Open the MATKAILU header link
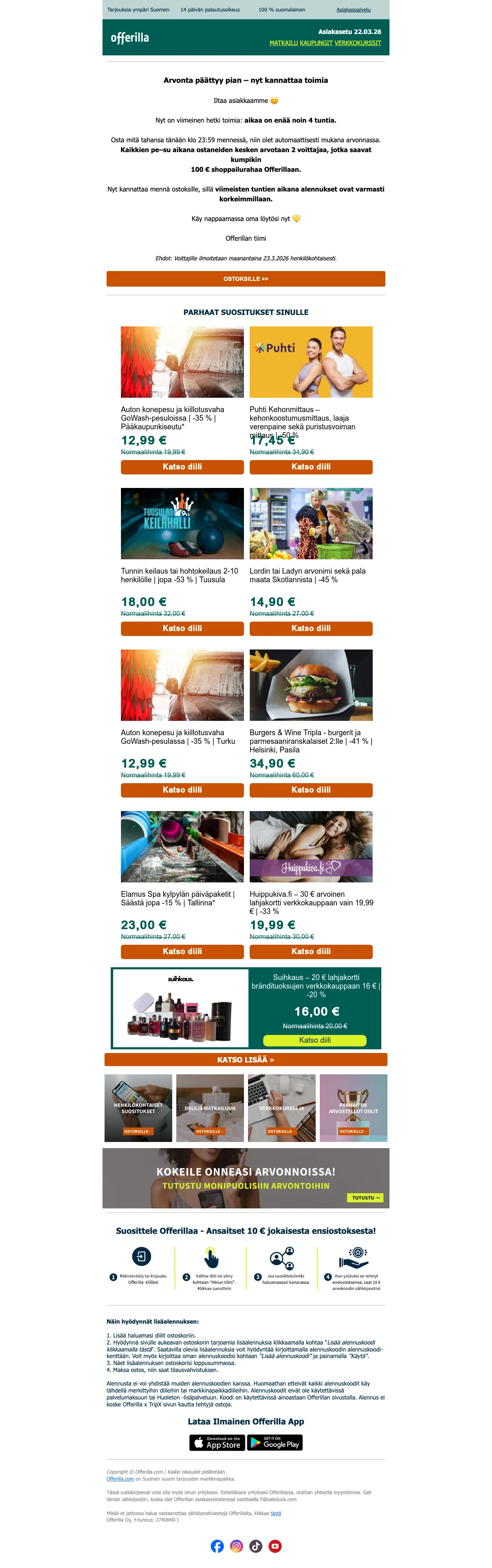The image size is (492, 1568). click(284, 43)
